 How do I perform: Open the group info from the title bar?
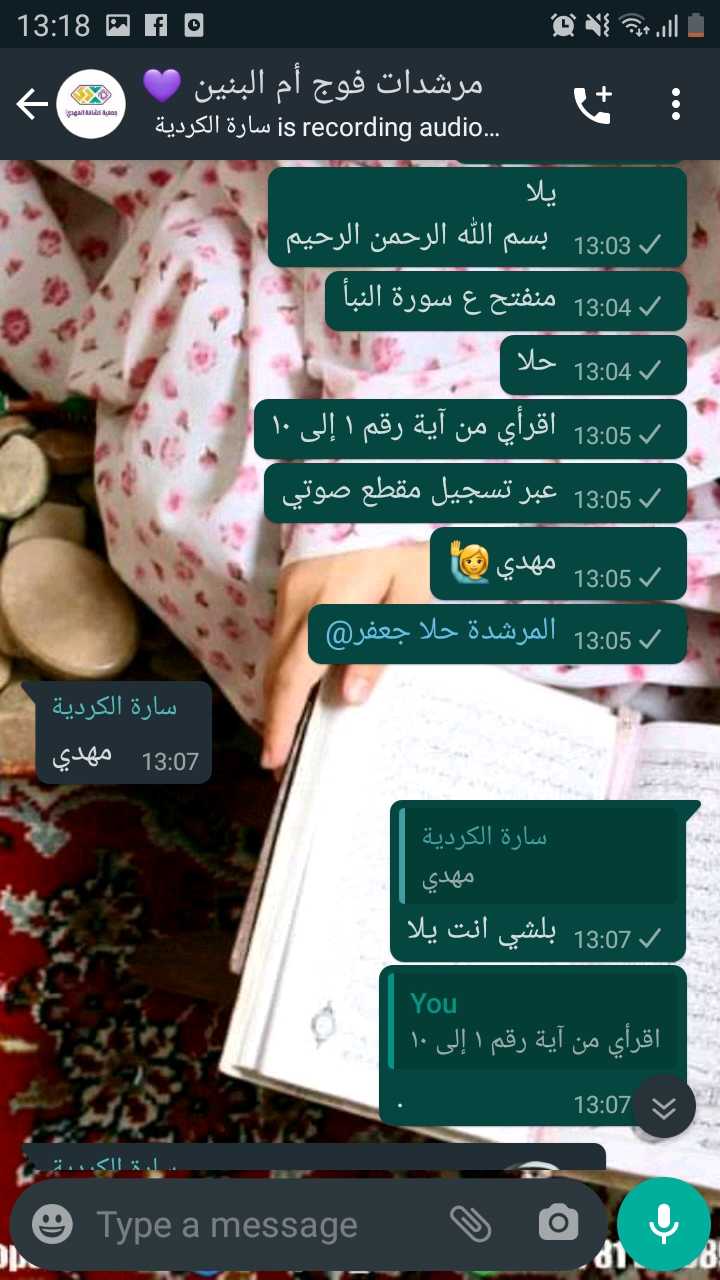(330, 104)
